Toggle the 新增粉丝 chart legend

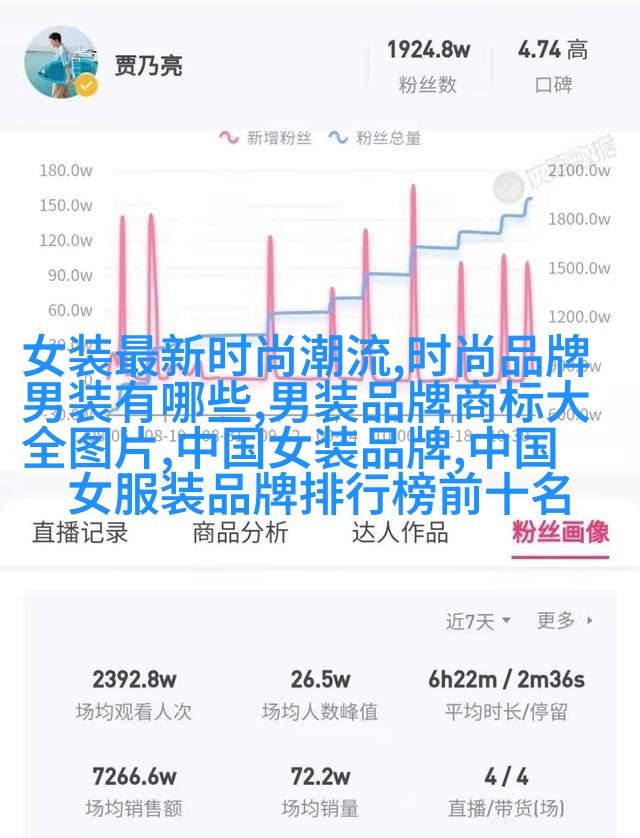pyautogui.click(x=266, y=138)
